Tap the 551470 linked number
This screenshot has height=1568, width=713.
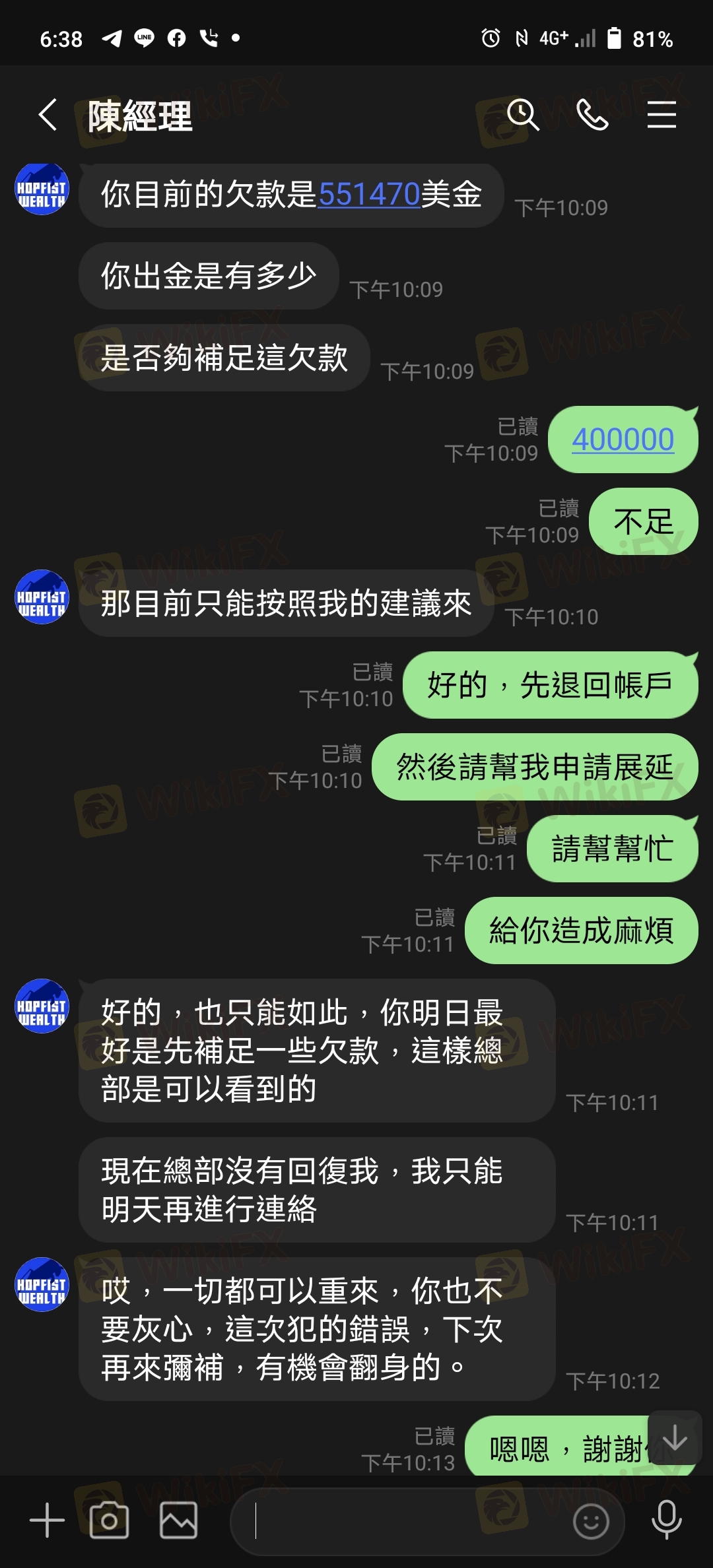[x=369, y=195]
